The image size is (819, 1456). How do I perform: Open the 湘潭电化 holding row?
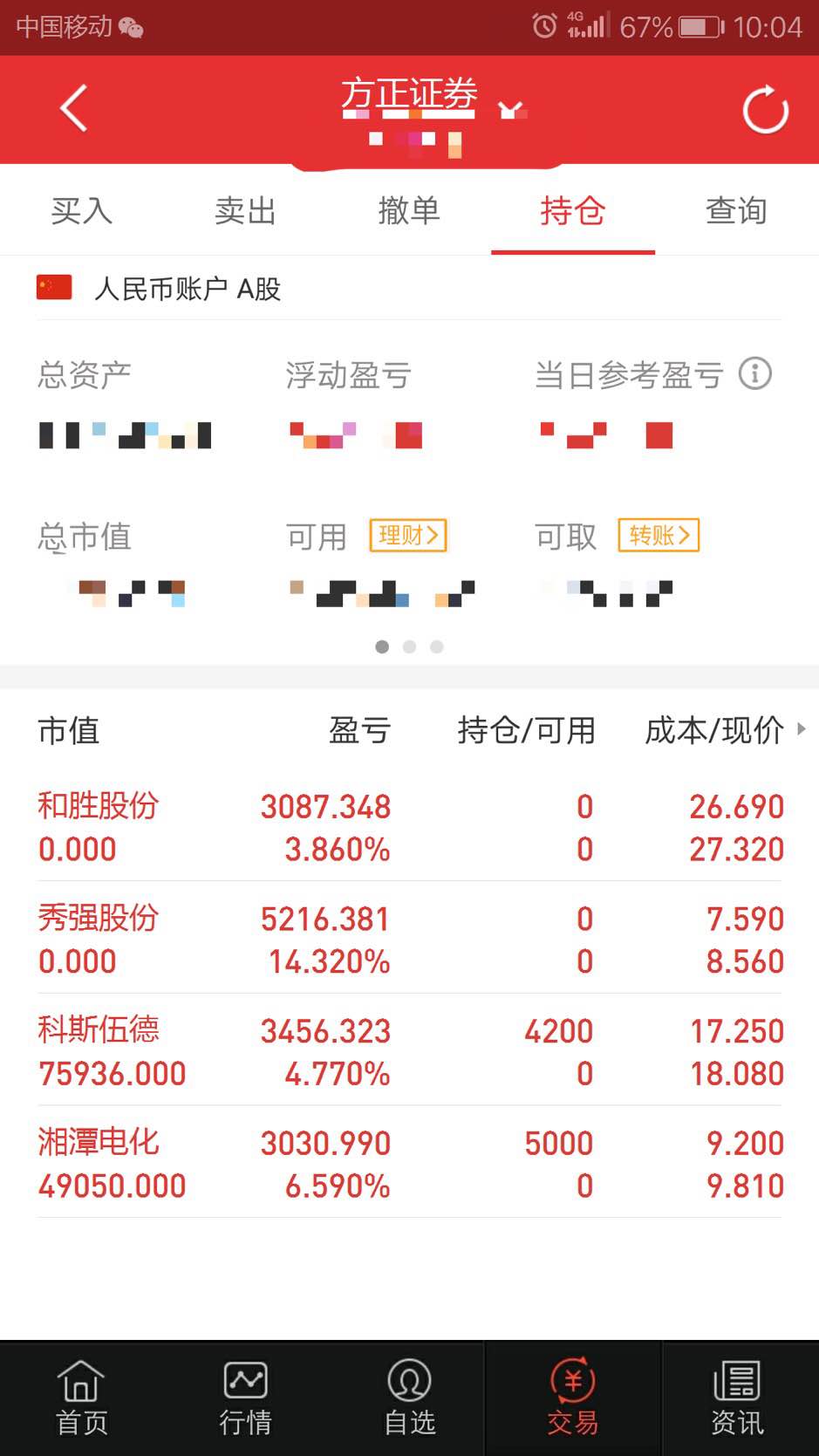(409, 1164)
